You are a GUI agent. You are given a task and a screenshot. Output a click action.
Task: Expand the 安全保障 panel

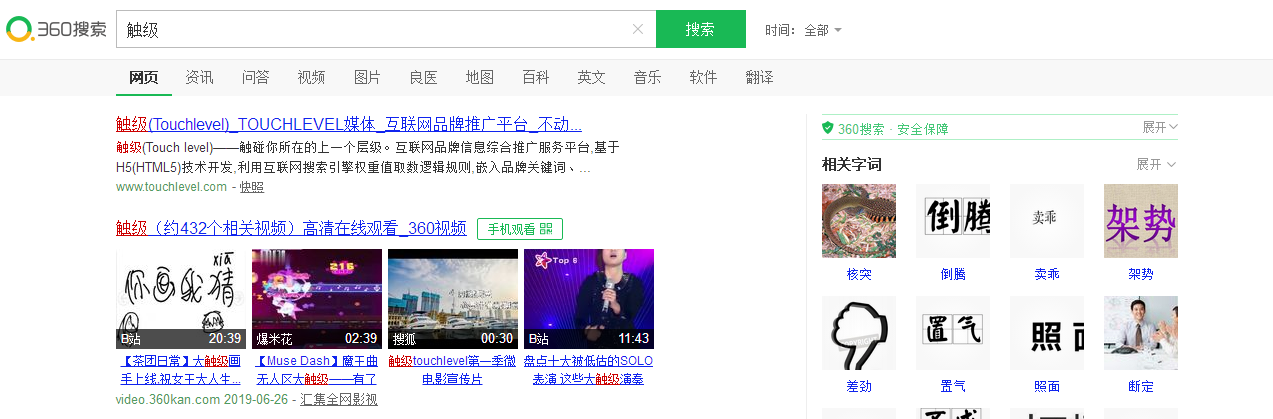[1160, 127]
